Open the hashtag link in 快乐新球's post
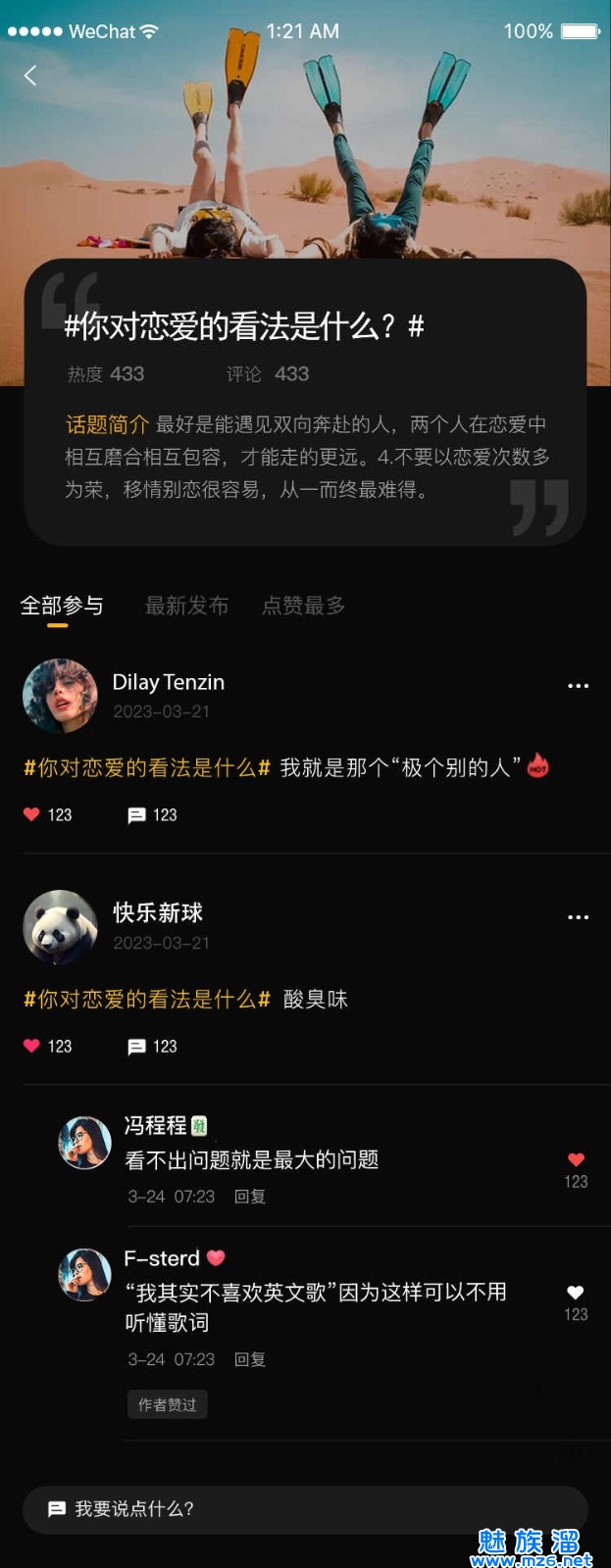Screen dimensions: 611x1568 click(x=146, y=1000)
